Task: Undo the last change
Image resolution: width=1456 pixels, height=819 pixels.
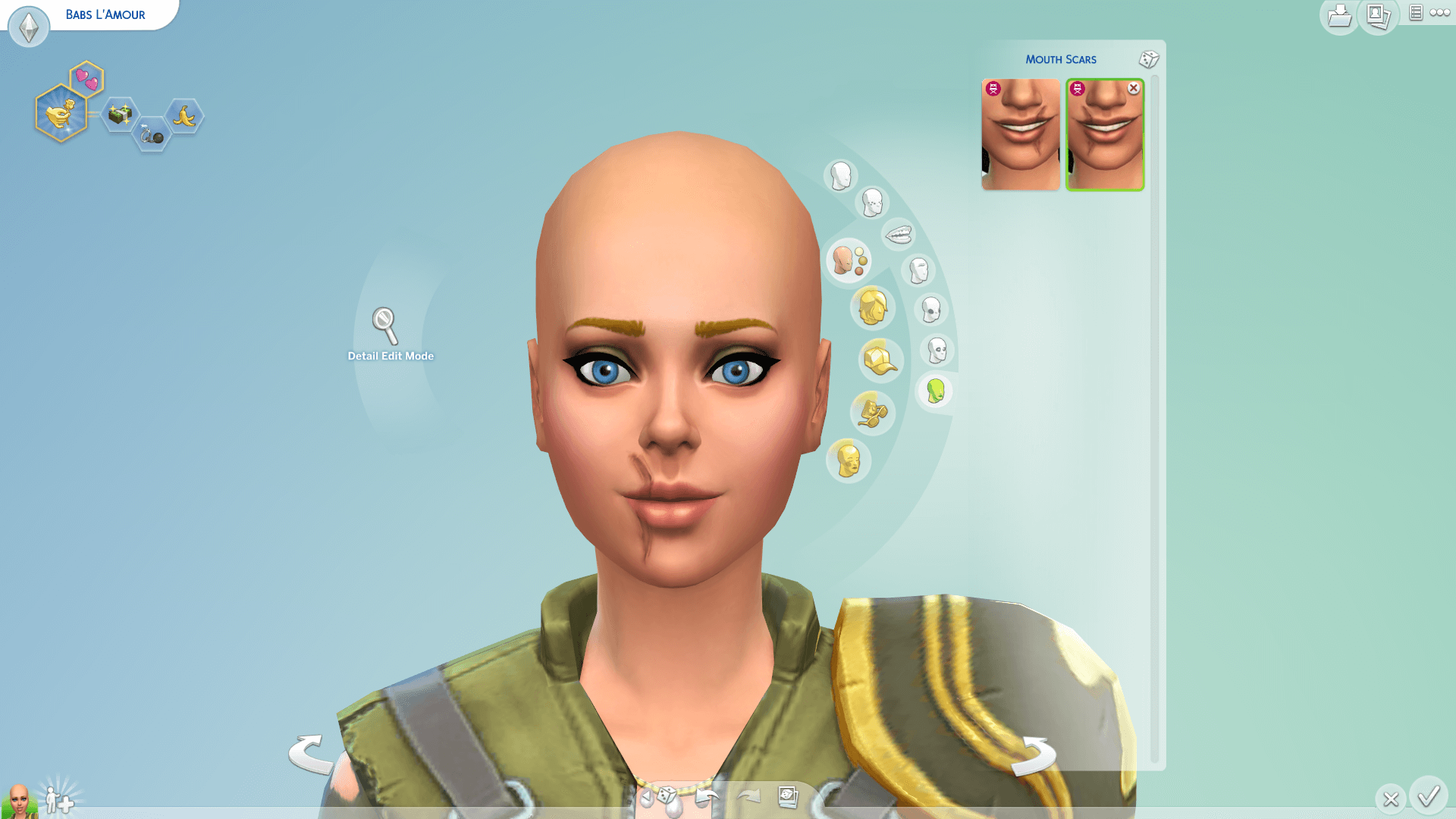Action: 708,796
